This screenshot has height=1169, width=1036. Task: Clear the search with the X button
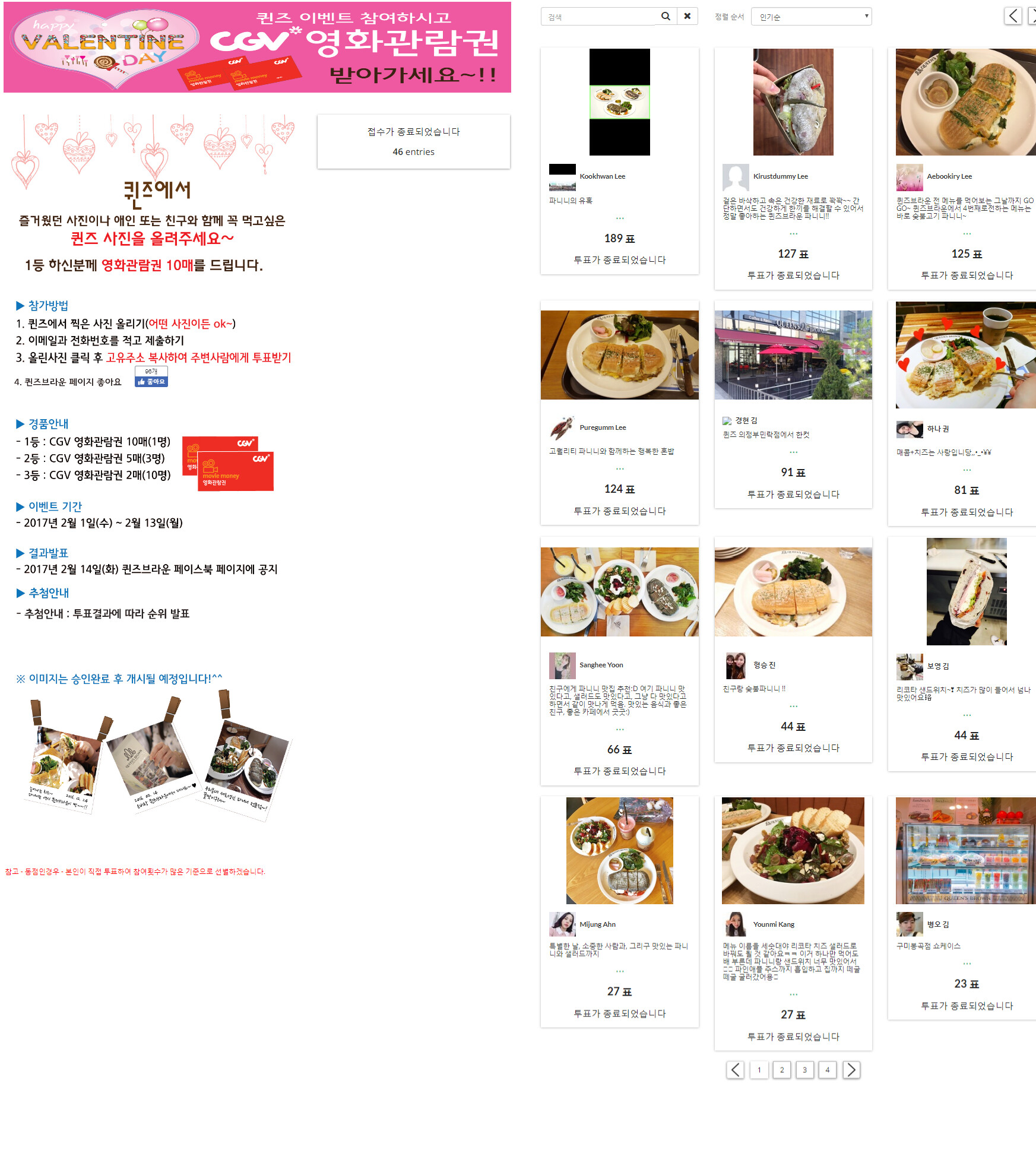tap(687, 17)
